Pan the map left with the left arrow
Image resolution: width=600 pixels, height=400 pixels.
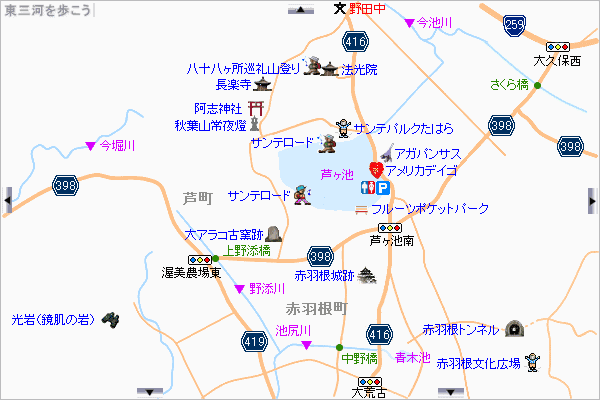[7, 200]
